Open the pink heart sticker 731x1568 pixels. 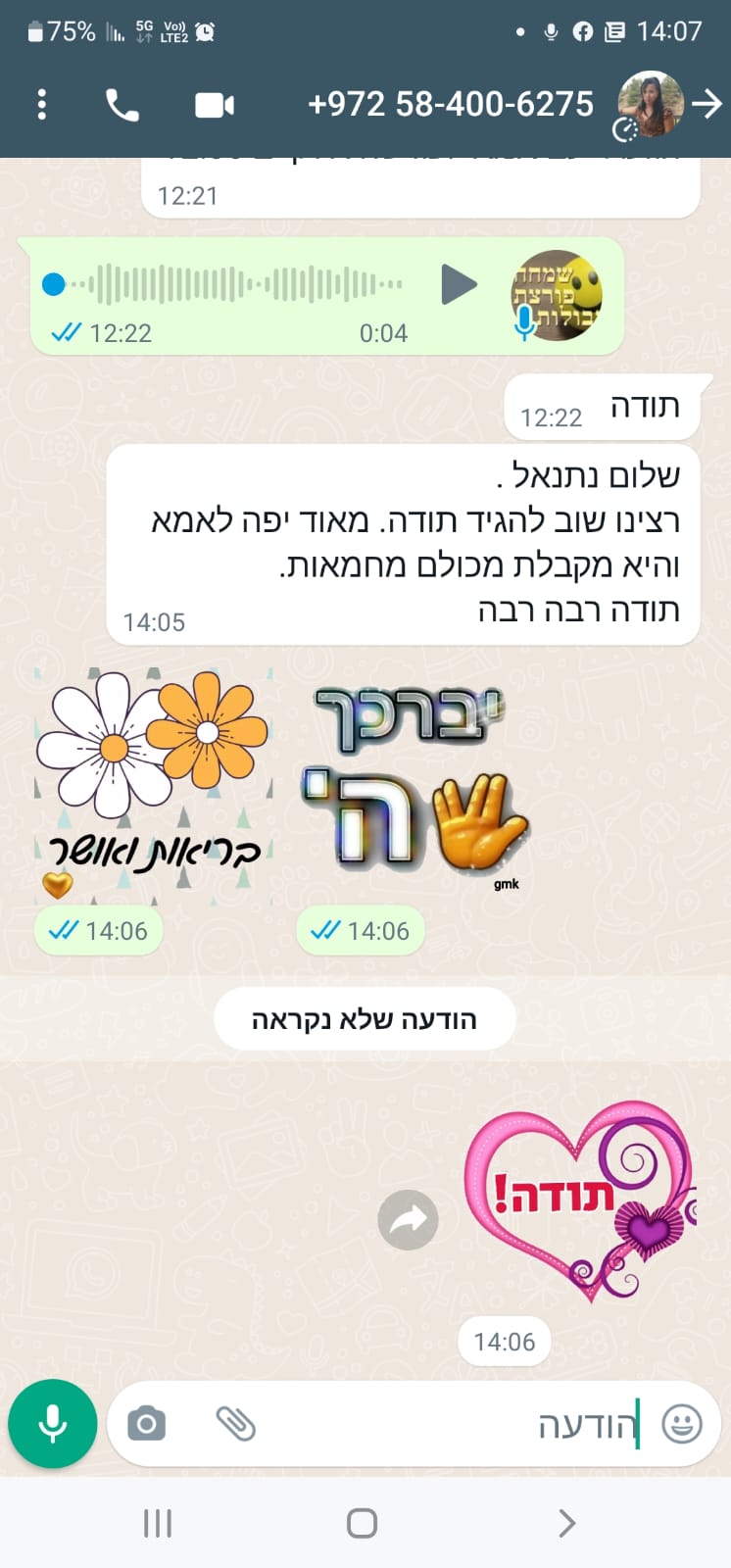(x=580, y=1201)
